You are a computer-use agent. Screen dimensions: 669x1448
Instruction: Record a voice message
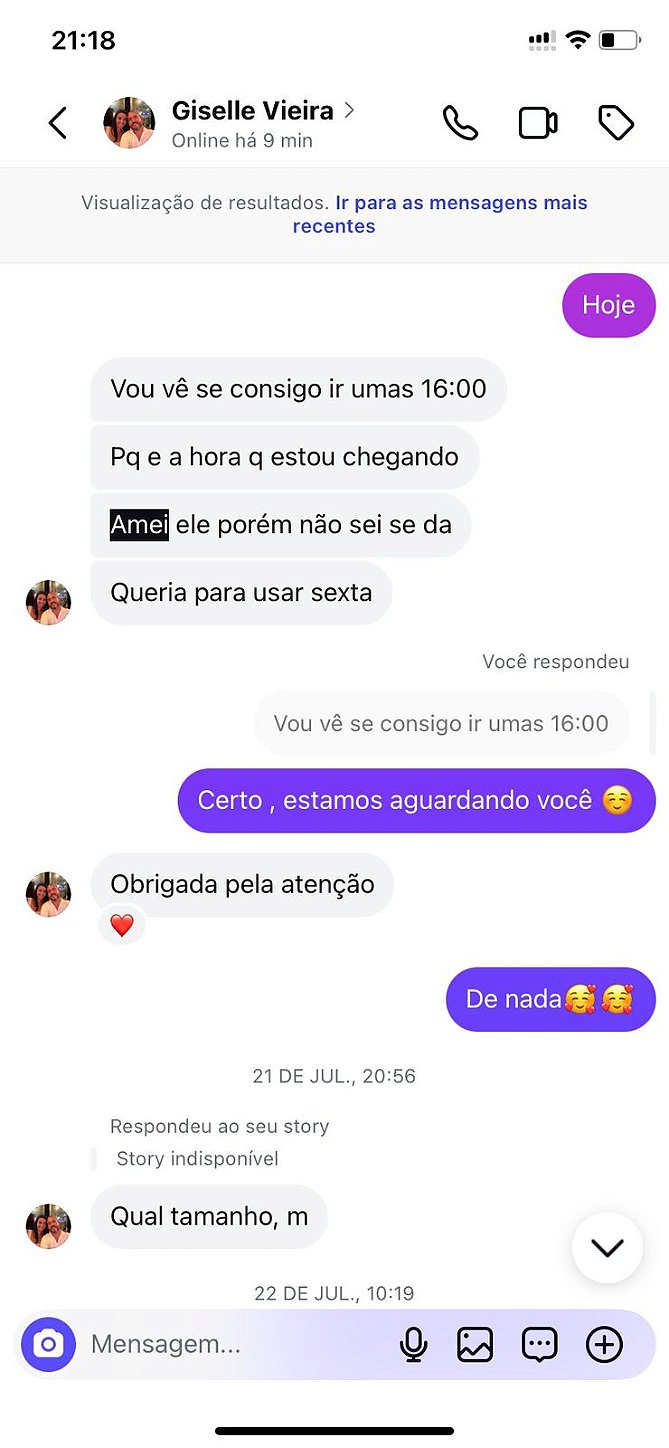point(413,1345)
